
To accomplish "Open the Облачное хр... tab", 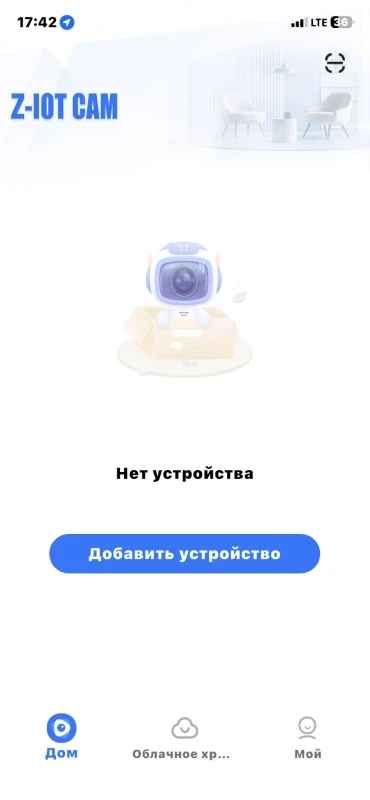I will (x=181, y=736).
